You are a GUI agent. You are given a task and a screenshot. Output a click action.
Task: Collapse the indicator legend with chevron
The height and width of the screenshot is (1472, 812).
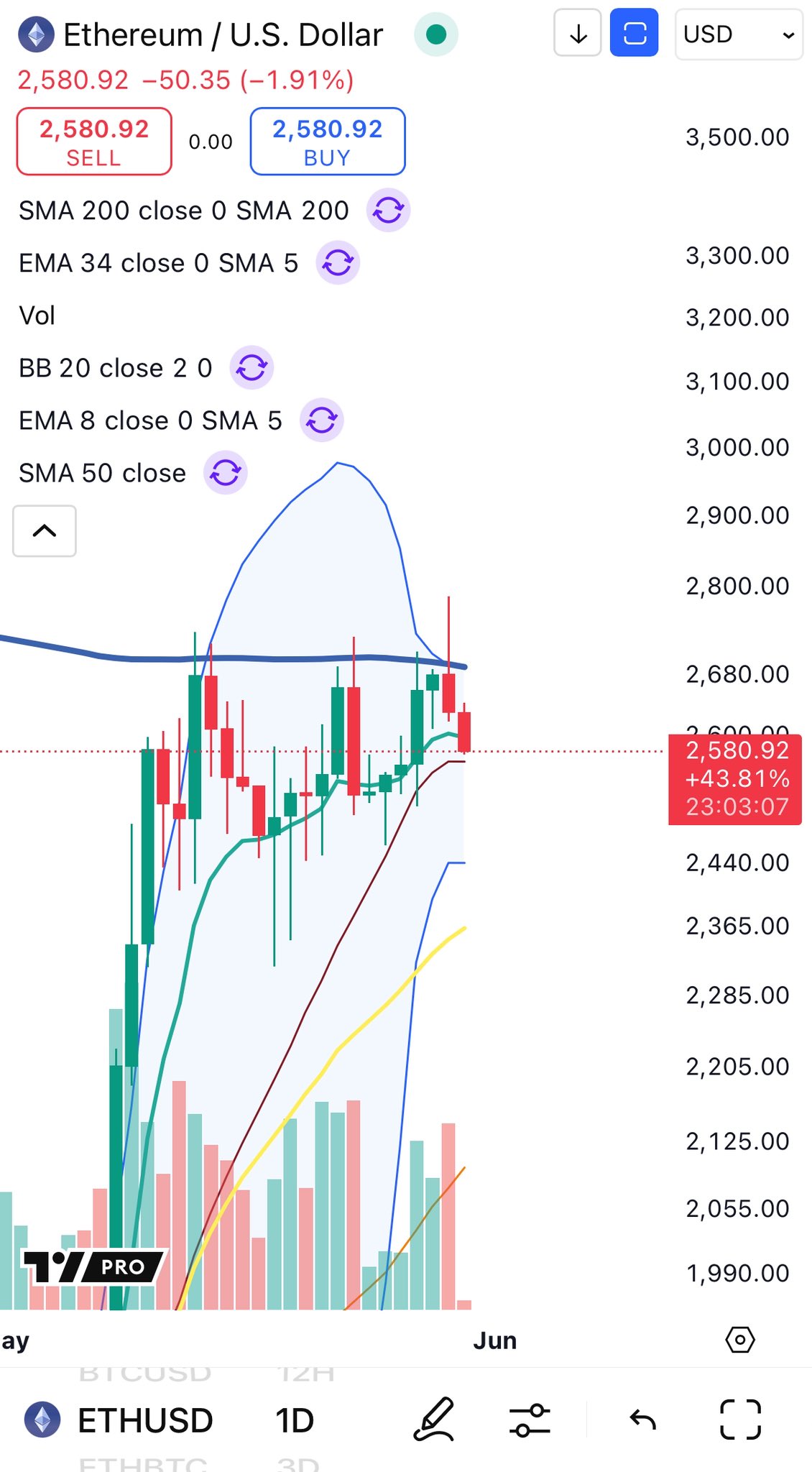click(44, 530)
